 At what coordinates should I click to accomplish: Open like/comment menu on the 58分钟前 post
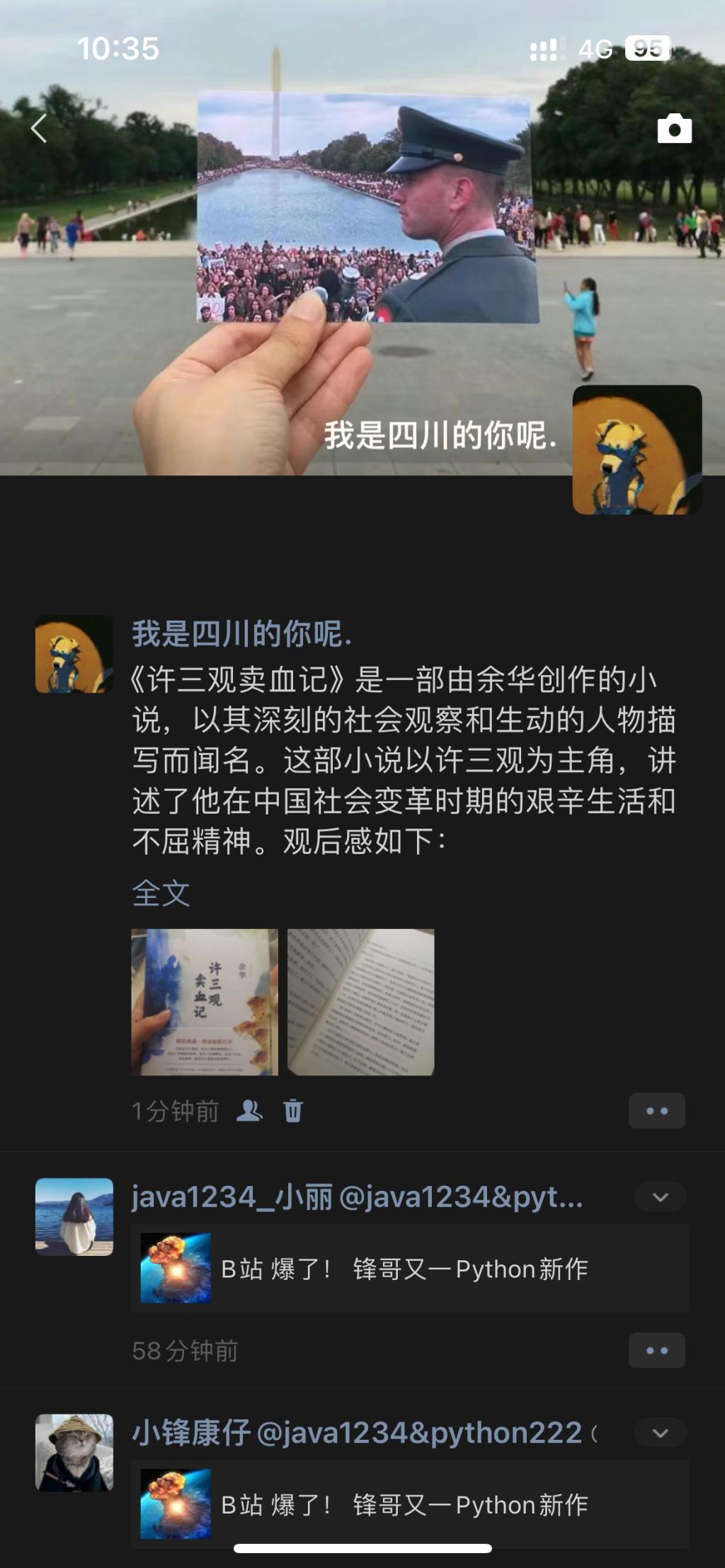pos(656,1351)
